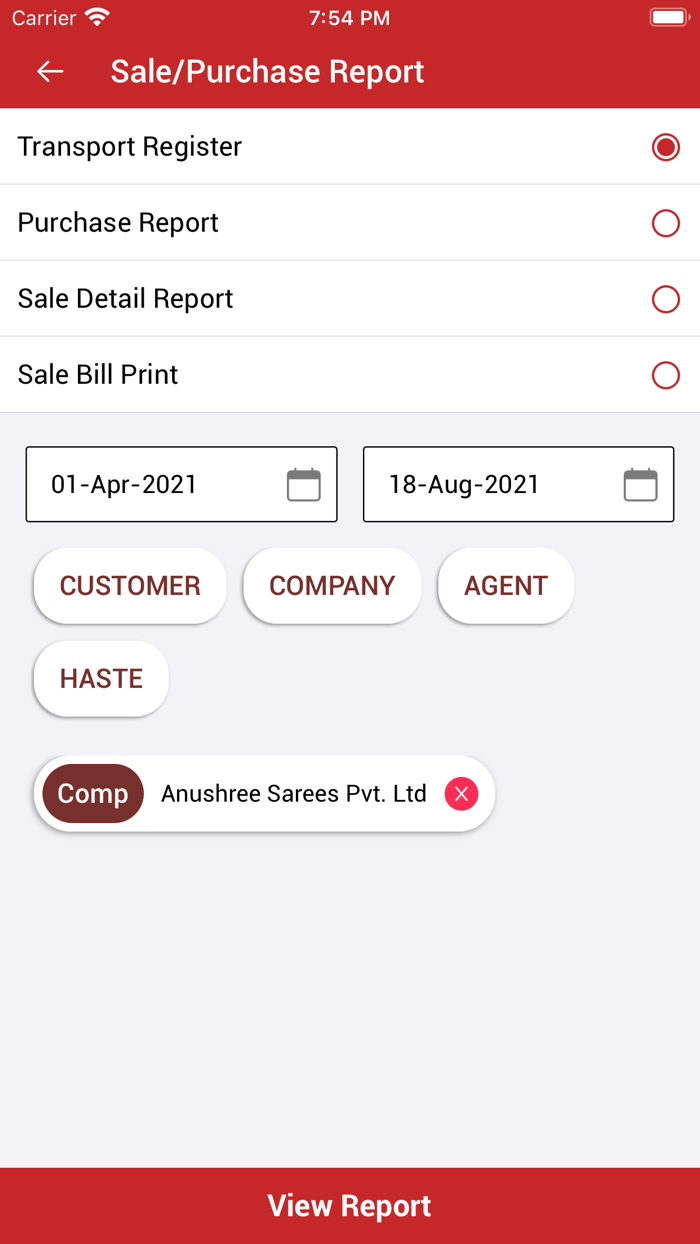700x1244 pixels.
Task: Tap the CUSTOMER filter chip
Action: pos(130,586)
